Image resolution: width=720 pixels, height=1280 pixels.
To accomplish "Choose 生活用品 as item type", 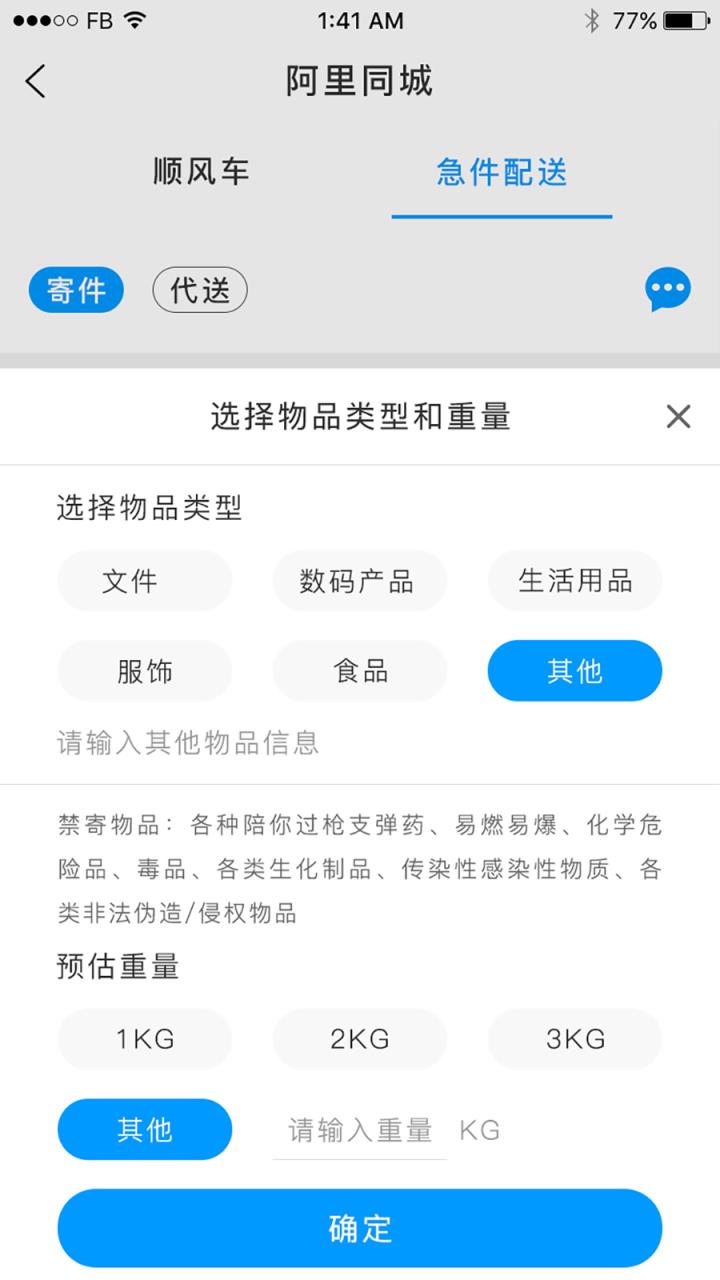I will [575, 581].
